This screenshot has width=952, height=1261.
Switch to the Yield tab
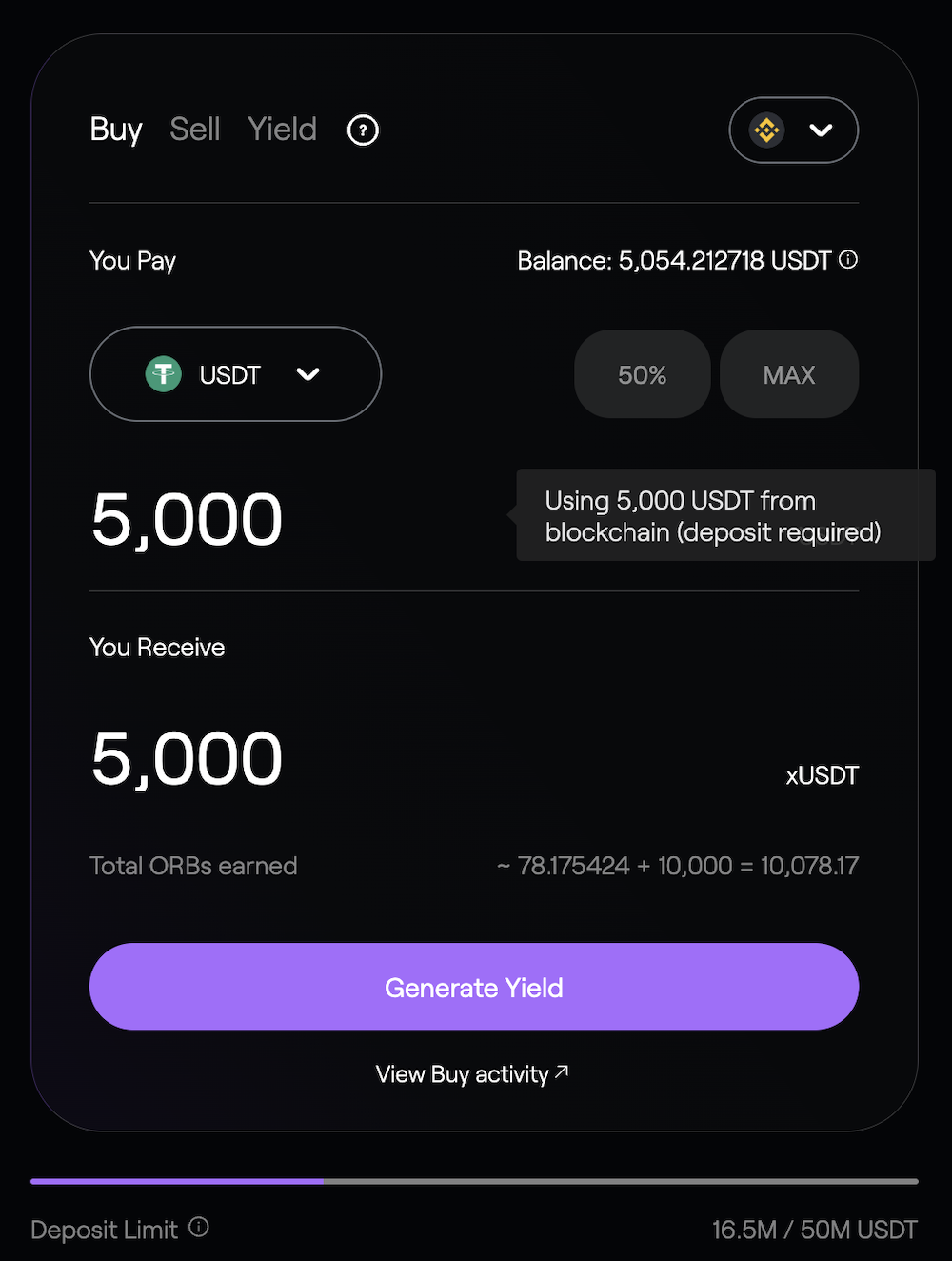tap(282, 130)
